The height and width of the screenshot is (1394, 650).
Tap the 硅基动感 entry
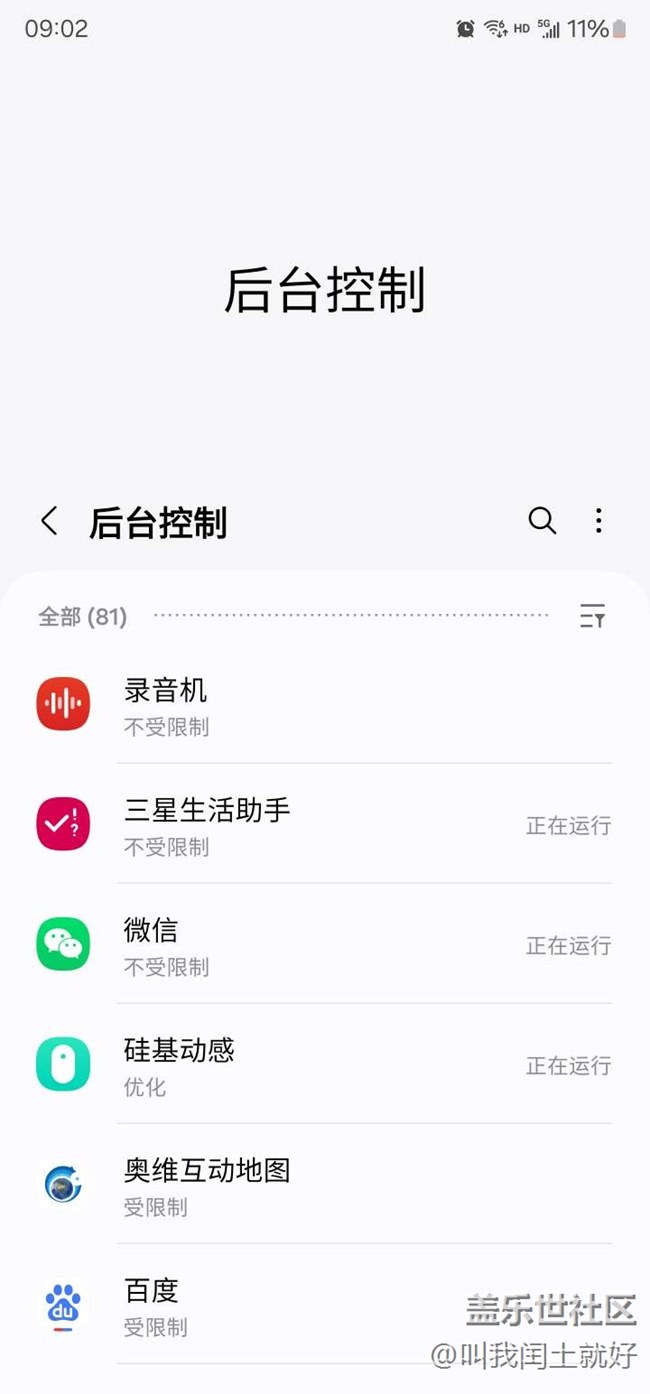click(x=325, y=1064)
